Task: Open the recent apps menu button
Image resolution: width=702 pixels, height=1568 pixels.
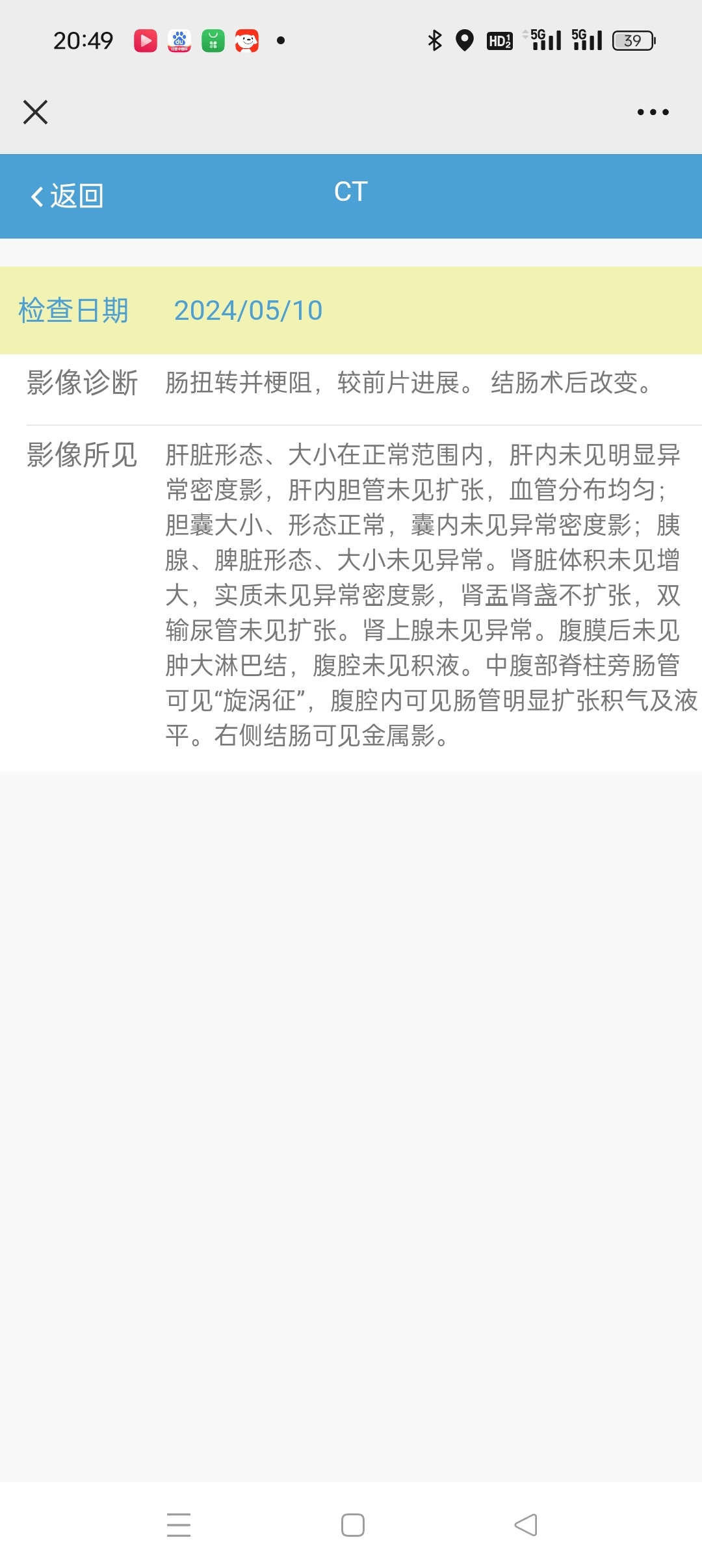Action: 178,1524
